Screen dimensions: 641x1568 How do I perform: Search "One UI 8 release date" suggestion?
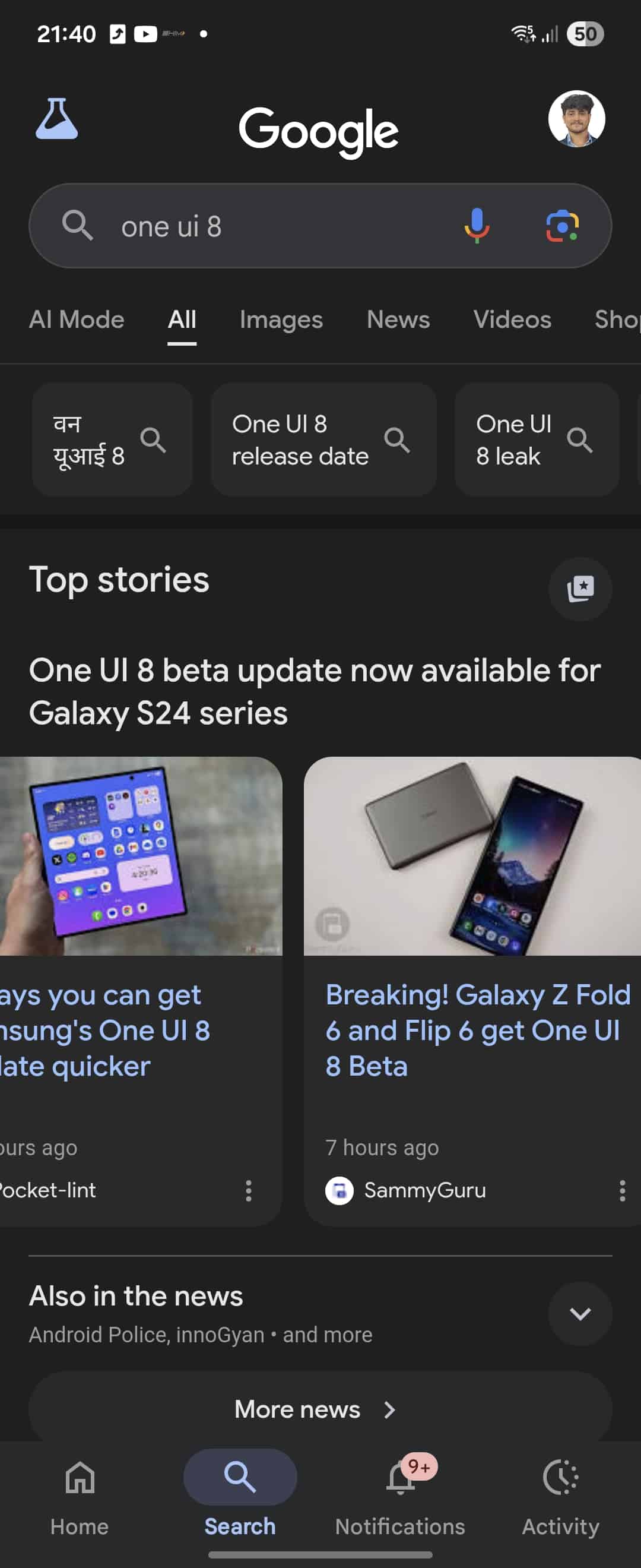pyautogui.click(x=323, y=440)
